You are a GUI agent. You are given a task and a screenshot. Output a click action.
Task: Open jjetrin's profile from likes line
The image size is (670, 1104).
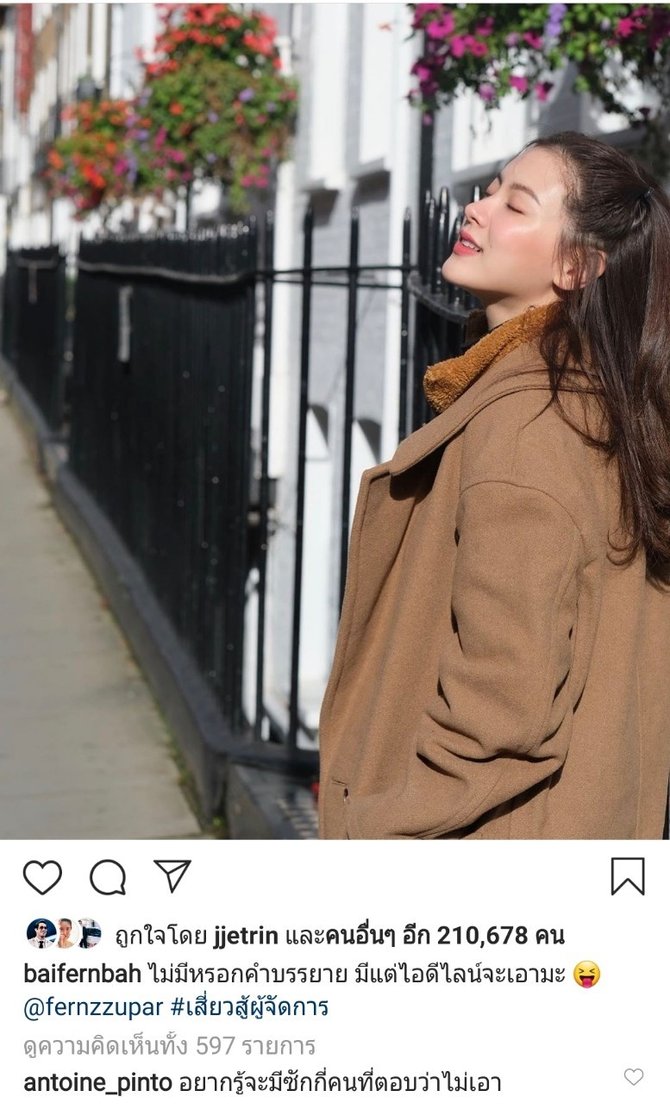[x=246, y=936]
